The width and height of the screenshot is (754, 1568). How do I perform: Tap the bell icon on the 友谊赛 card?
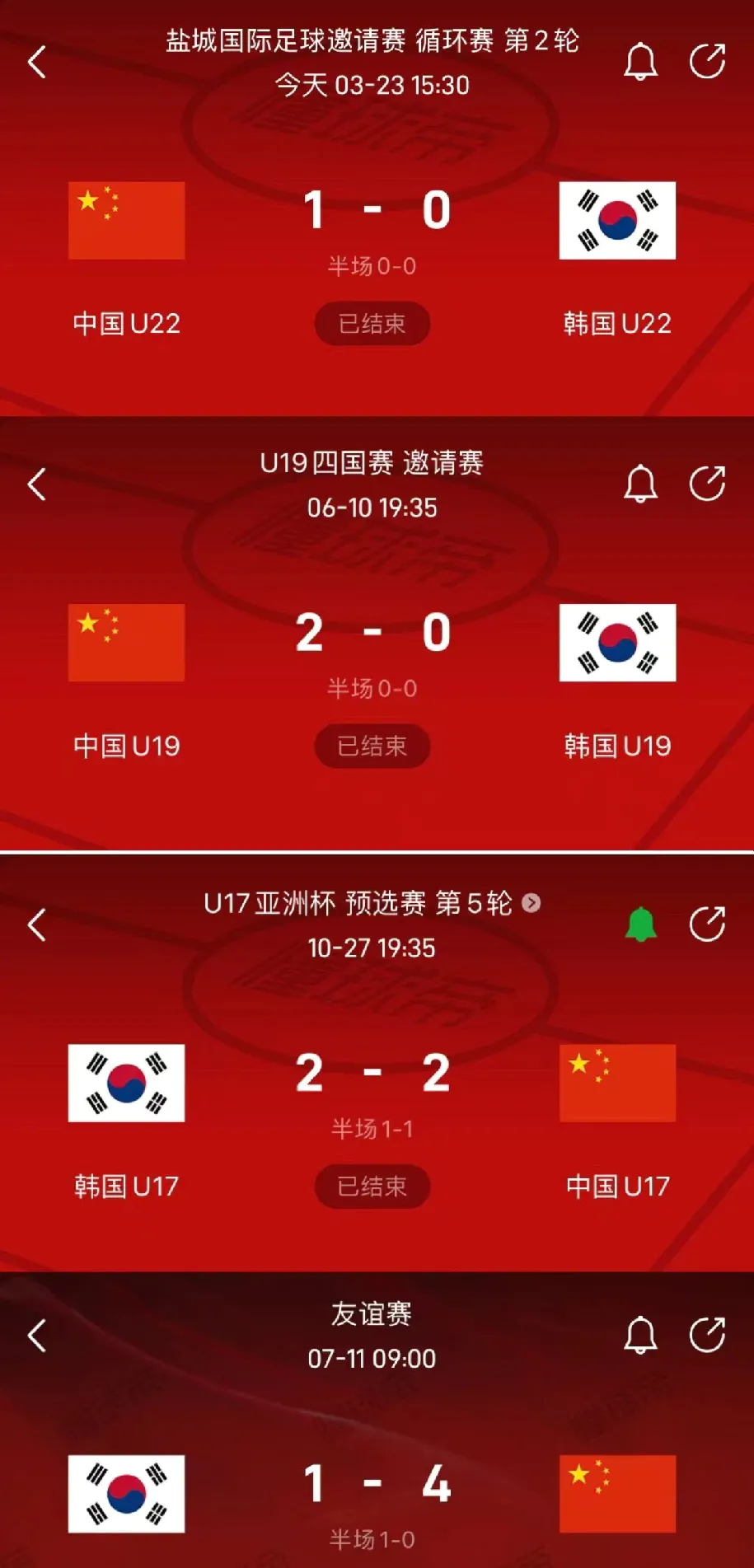coord(642,1335)
